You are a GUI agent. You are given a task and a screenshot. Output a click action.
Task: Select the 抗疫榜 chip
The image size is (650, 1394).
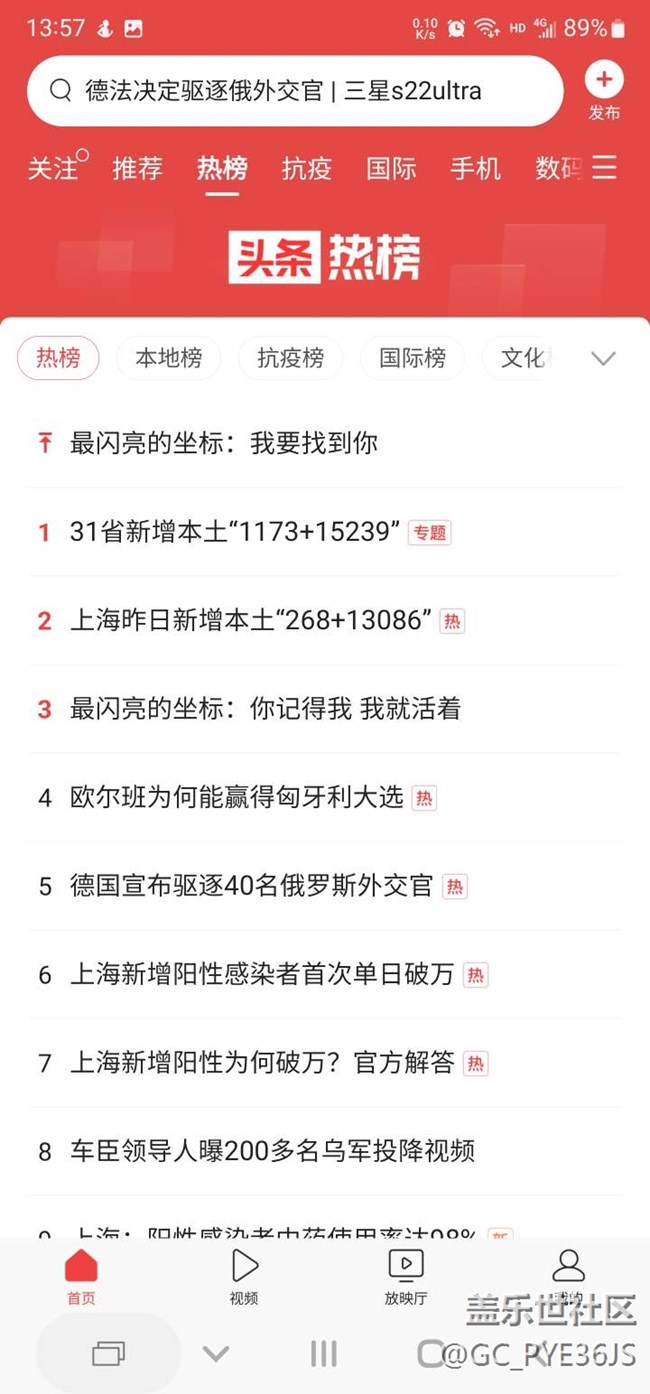[x=290, y=358]
